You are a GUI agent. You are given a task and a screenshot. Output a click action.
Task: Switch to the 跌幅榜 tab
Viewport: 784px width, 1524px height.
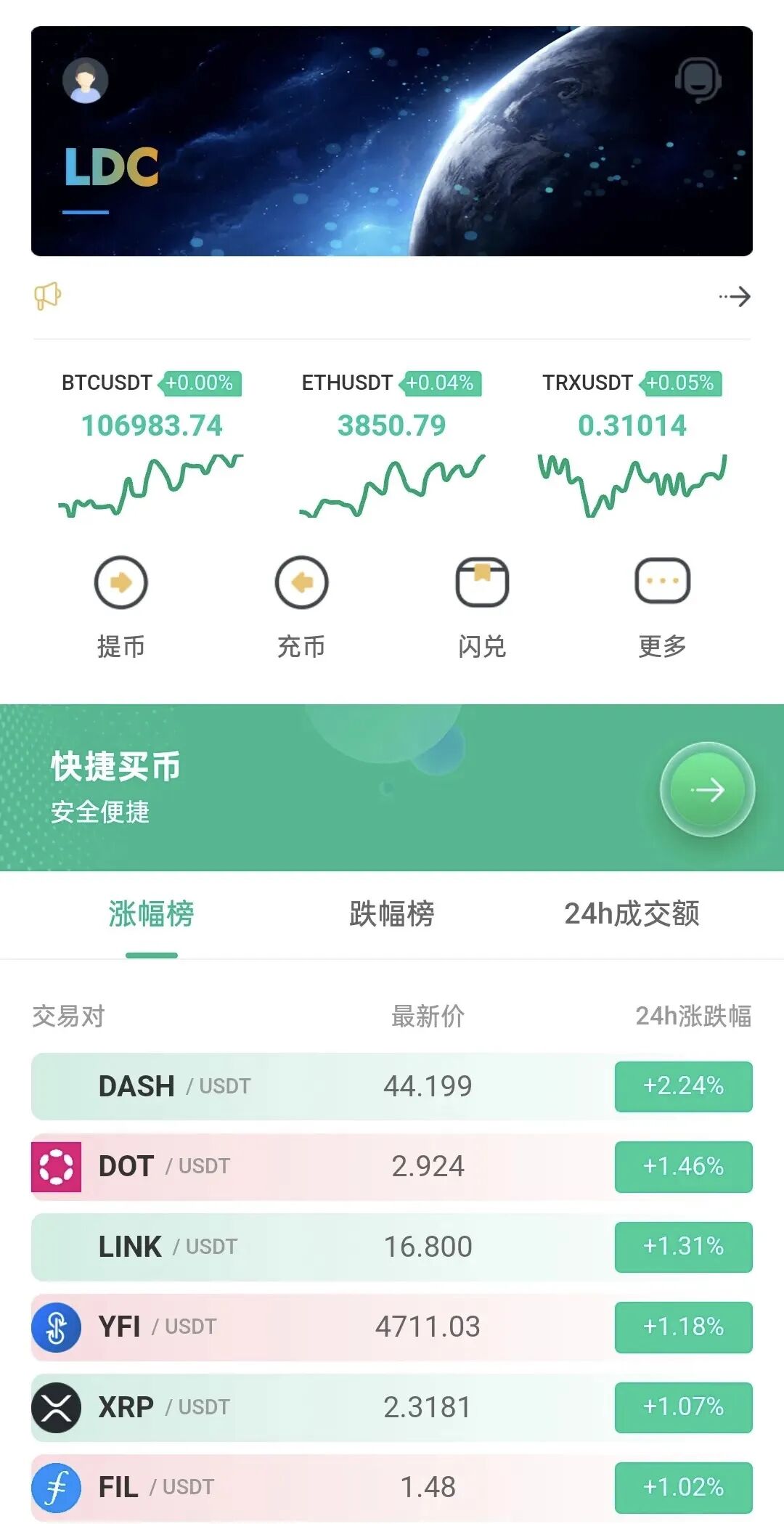point(391,916)
